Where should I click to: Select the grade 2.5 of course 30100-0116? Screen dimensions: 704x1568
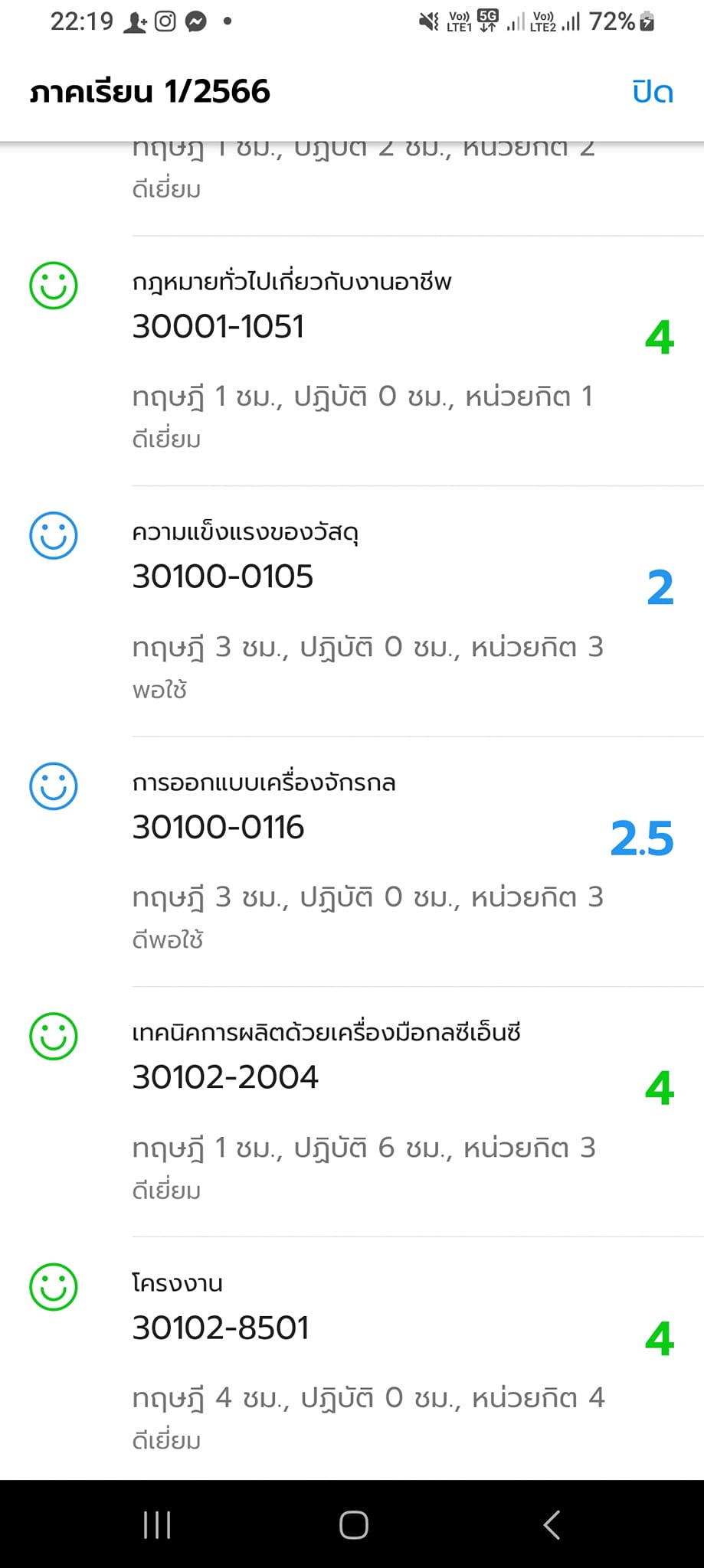pos(643,838)
